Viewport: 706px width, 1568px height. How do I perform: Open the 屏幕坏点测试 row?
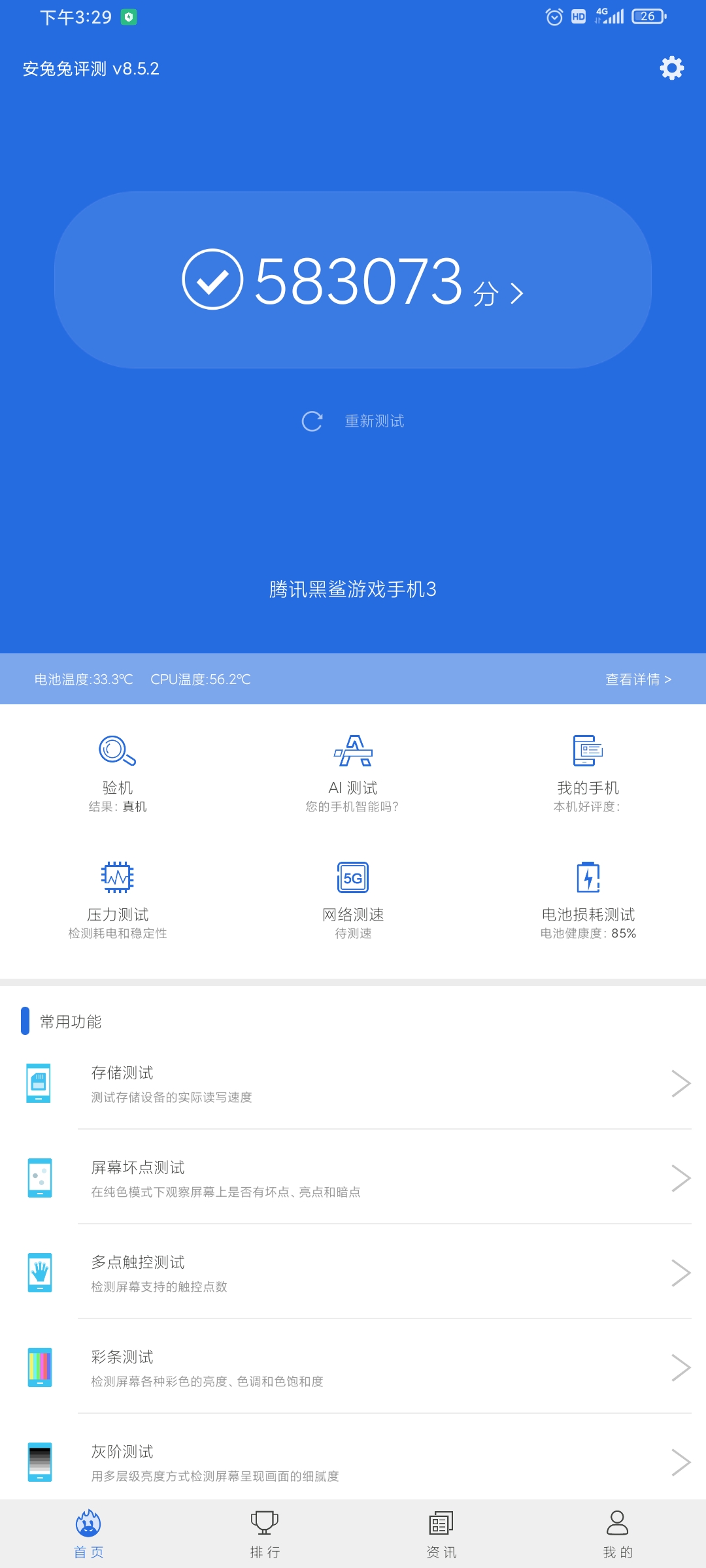pyautogui.click(x=353, y=1178)
